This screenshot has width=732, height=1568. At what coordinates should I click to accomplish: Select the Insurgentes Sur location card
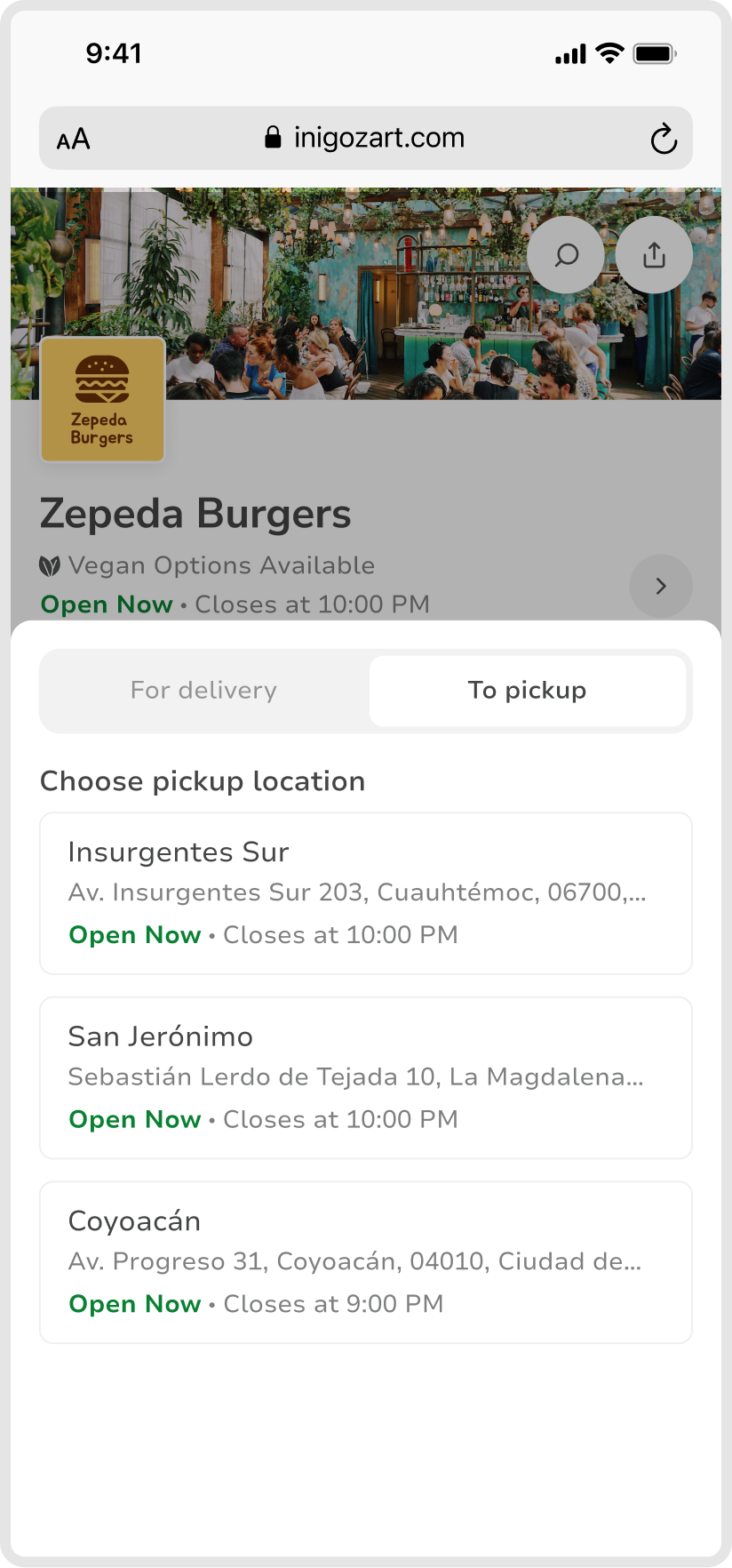(365, 892)
